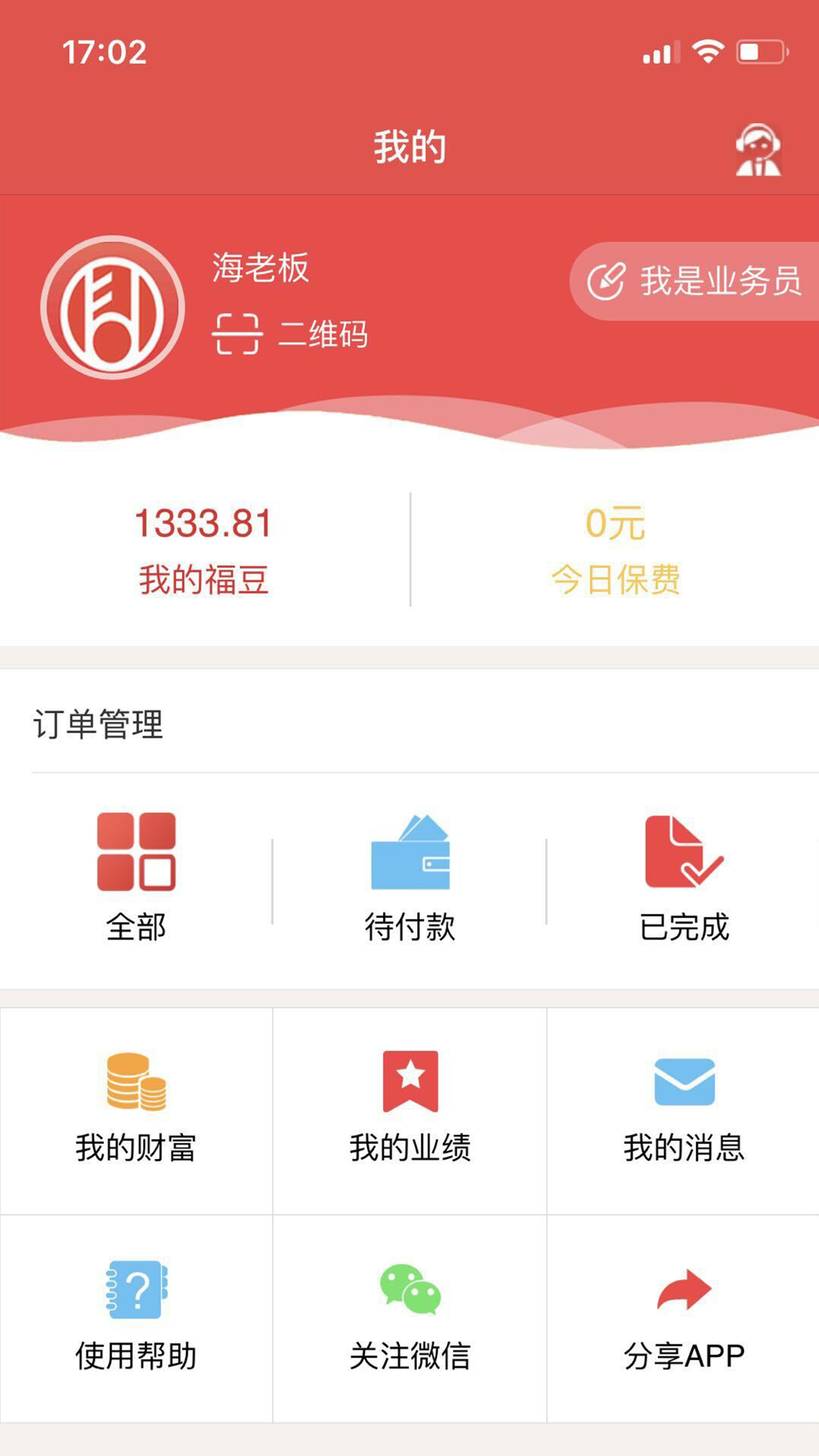Tap the 我是业务员 button
Image resolution: width=819 pixels, height=1456 pixels.
coord(694,282)
